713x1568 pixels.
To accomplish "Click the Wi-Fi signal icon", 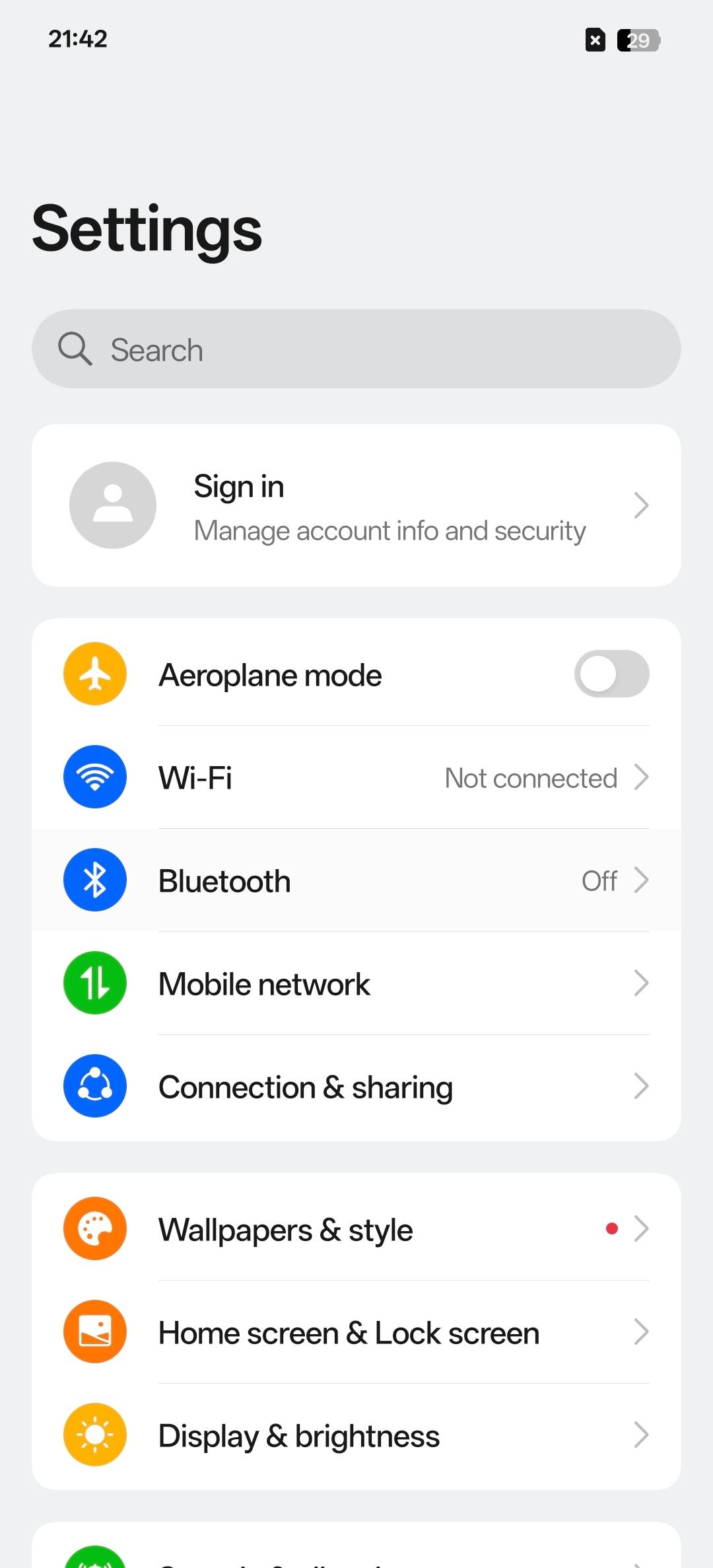I will point(94,777).
